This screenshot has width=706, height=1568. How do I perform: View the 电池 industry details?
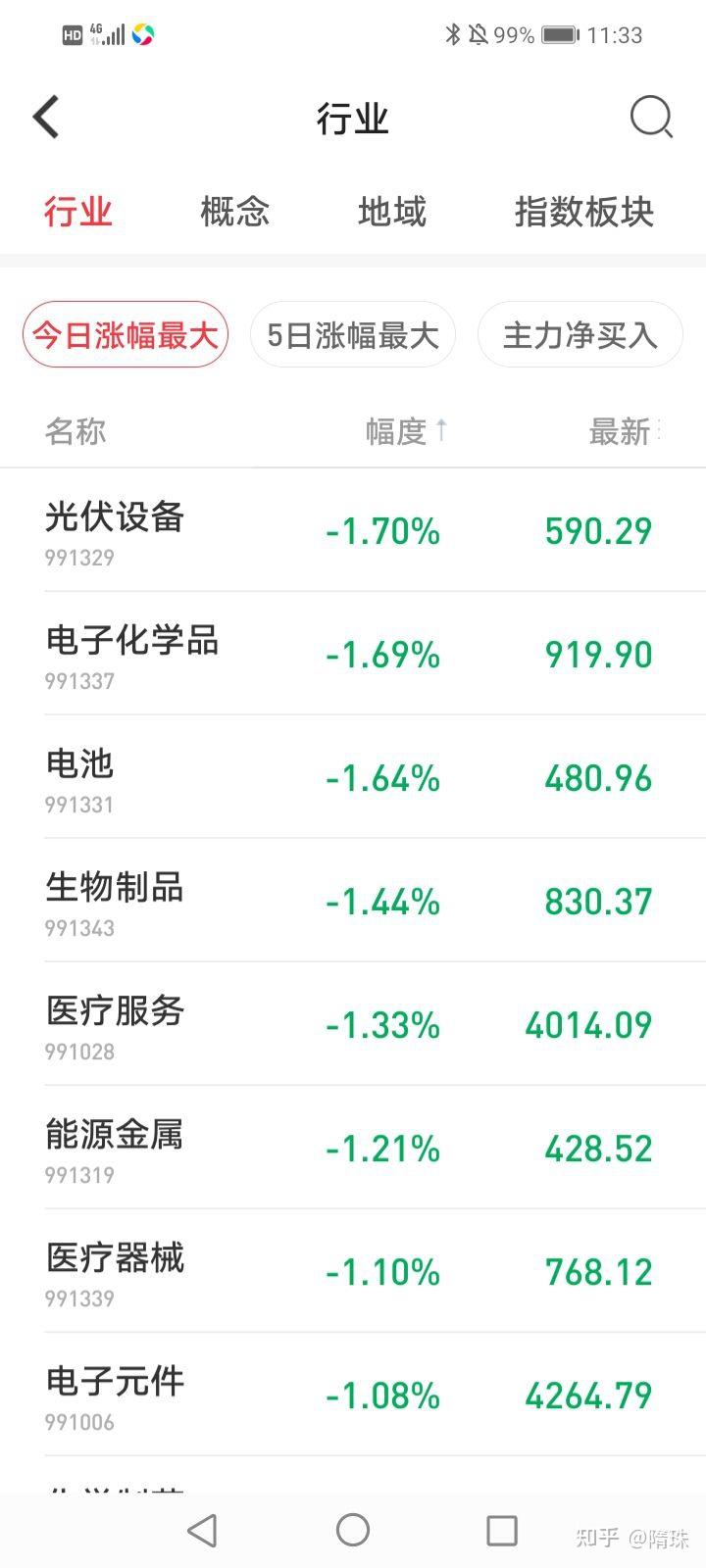[x=353, y=777]
